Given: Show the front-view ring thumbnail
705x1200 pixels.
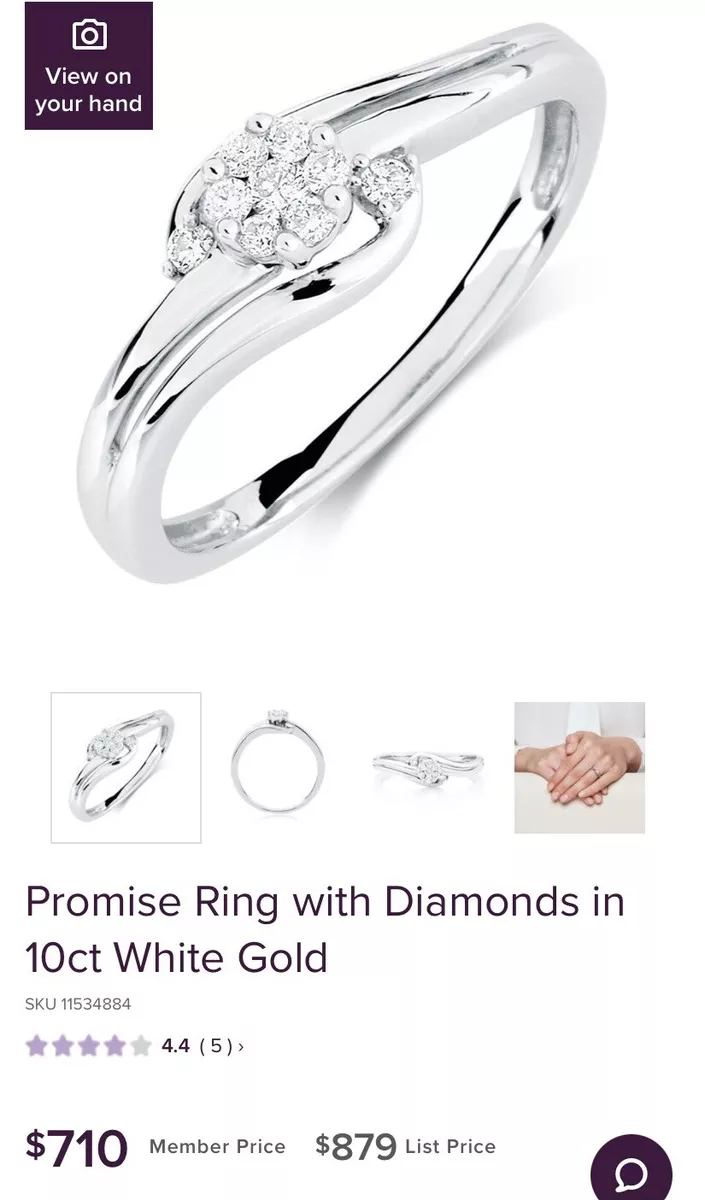Looking at the screenshot, I should pos(277,767).
